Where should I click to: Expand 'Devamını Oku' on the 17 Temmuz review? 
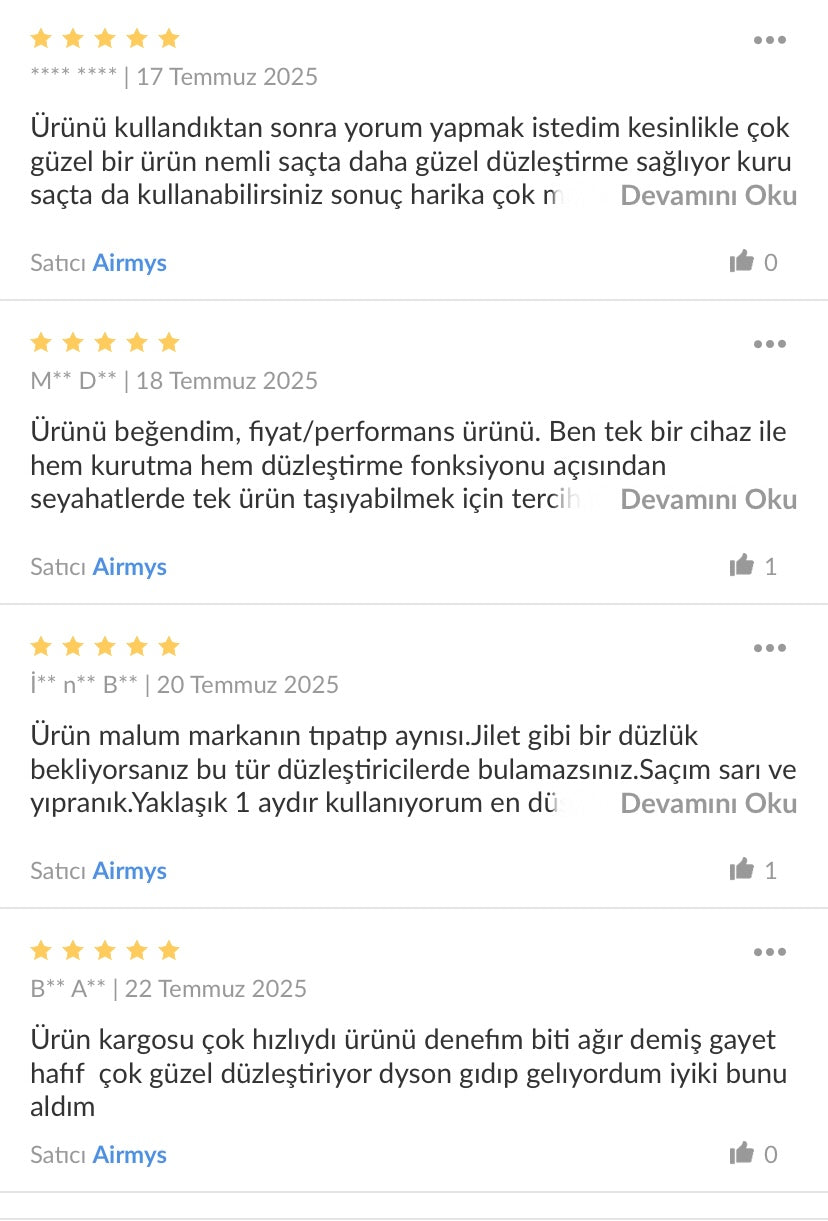click(x=708, y=195)
